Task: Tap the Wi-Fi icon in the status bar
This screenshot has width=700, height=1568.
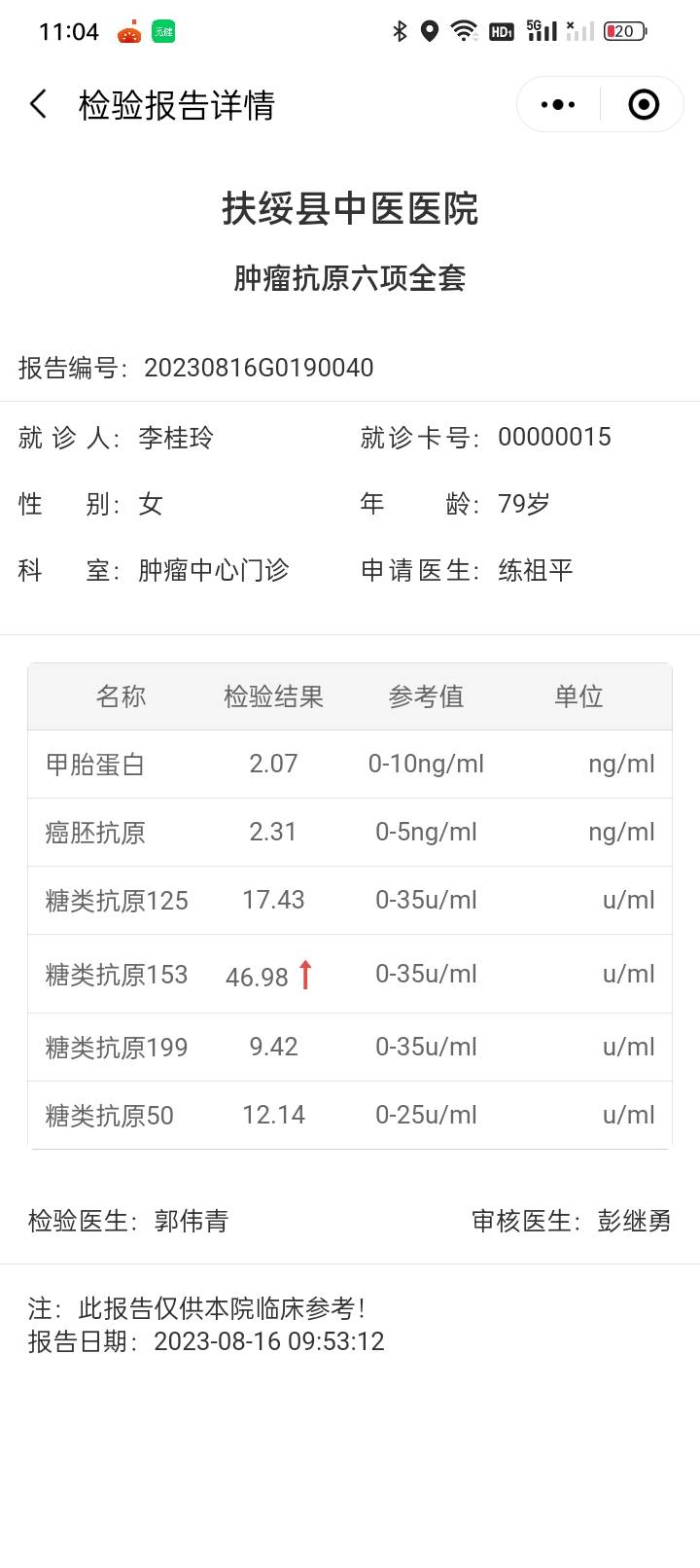Action: (464, 31)
